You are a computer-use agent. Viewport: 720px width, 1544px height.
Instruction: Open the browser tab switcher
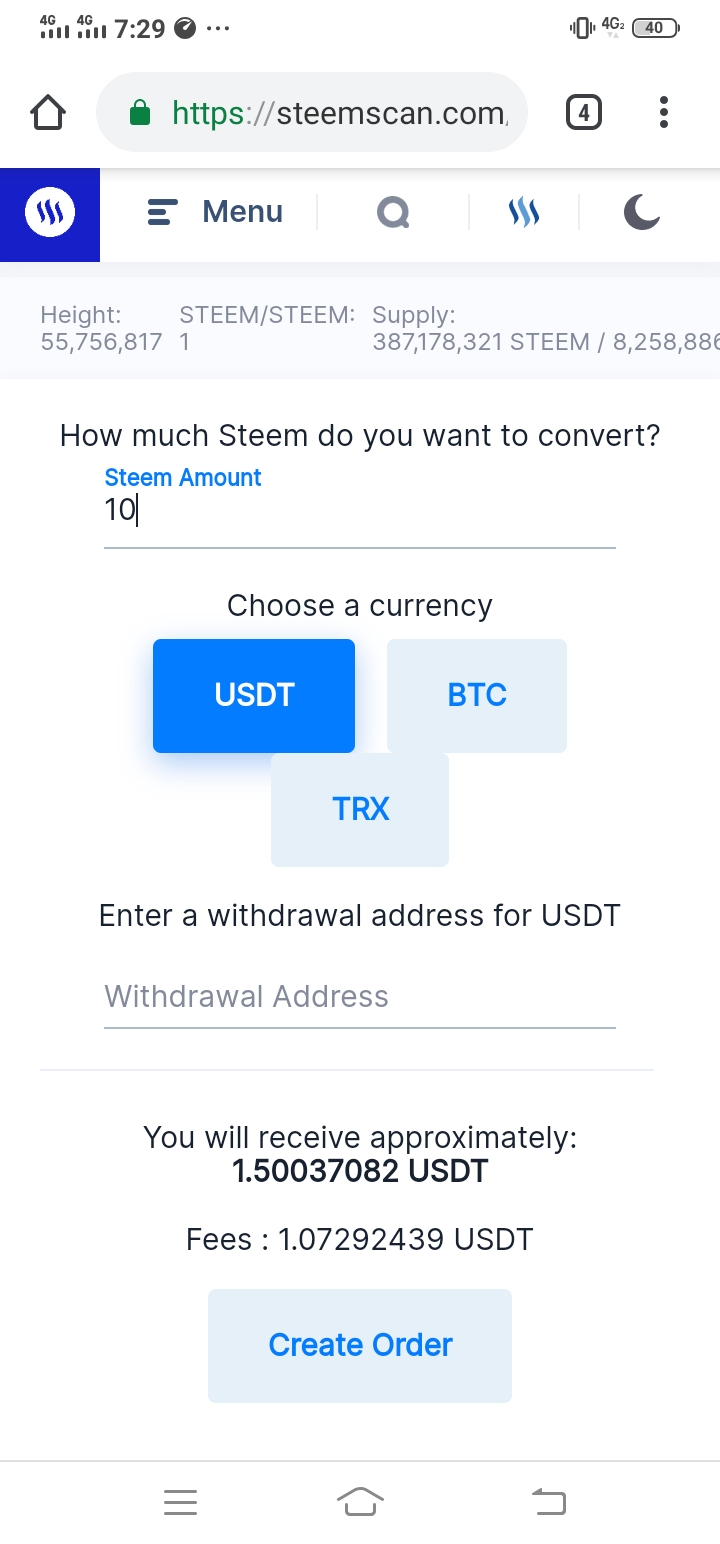point(584,112)
